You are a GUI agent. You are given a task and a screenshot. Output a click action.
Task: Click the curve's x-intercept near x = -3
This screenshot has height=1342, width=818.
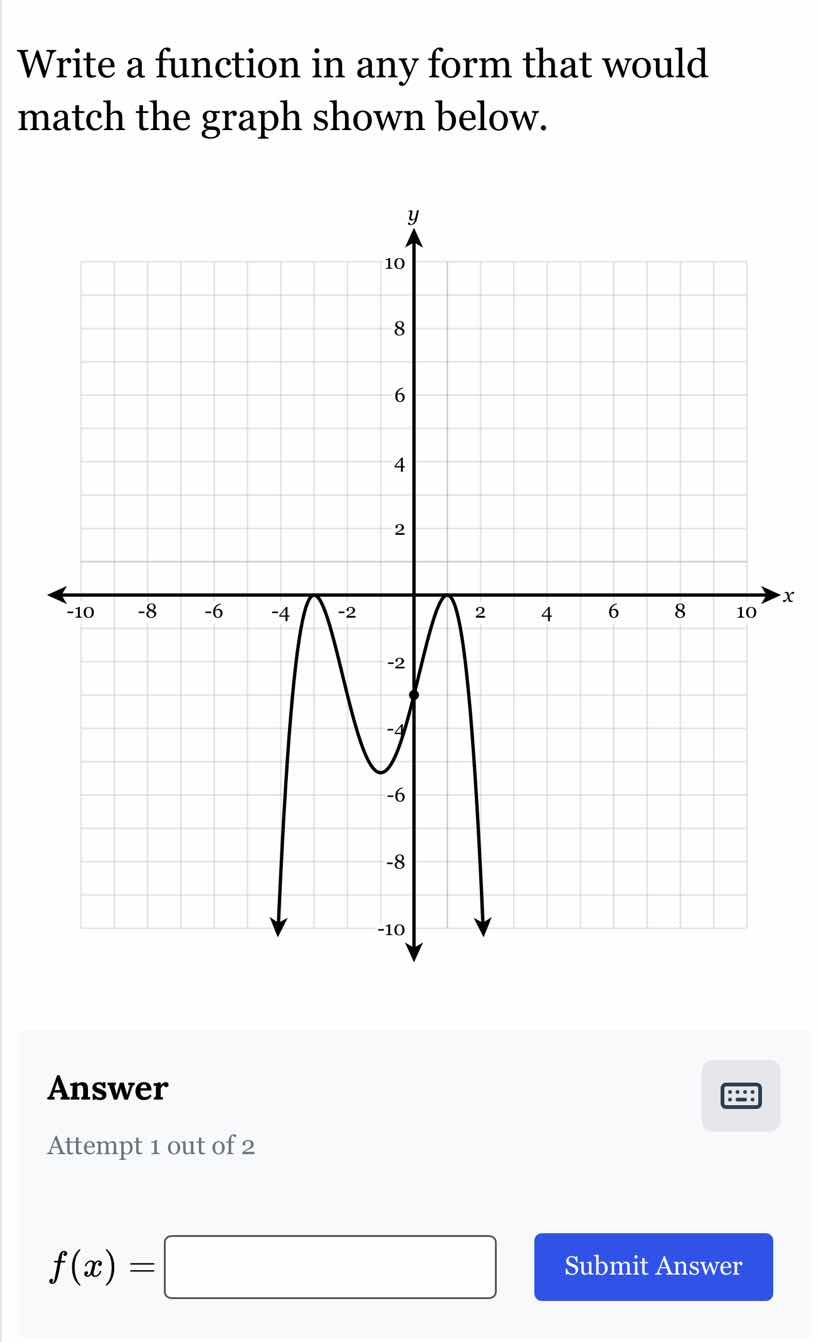313,597
